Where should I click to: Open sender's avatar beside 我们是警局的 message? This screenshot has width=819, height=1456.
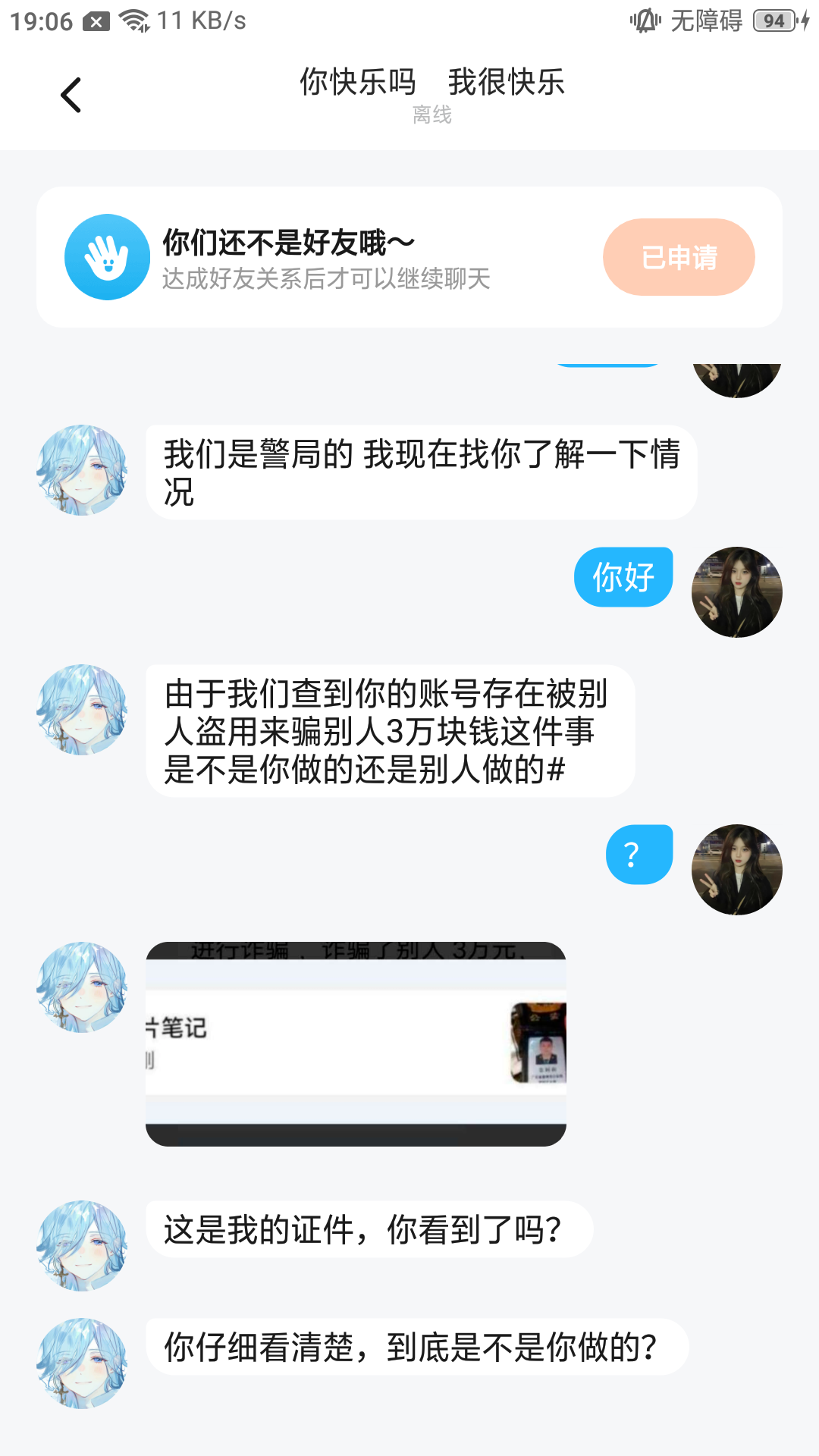click(82, 470)
